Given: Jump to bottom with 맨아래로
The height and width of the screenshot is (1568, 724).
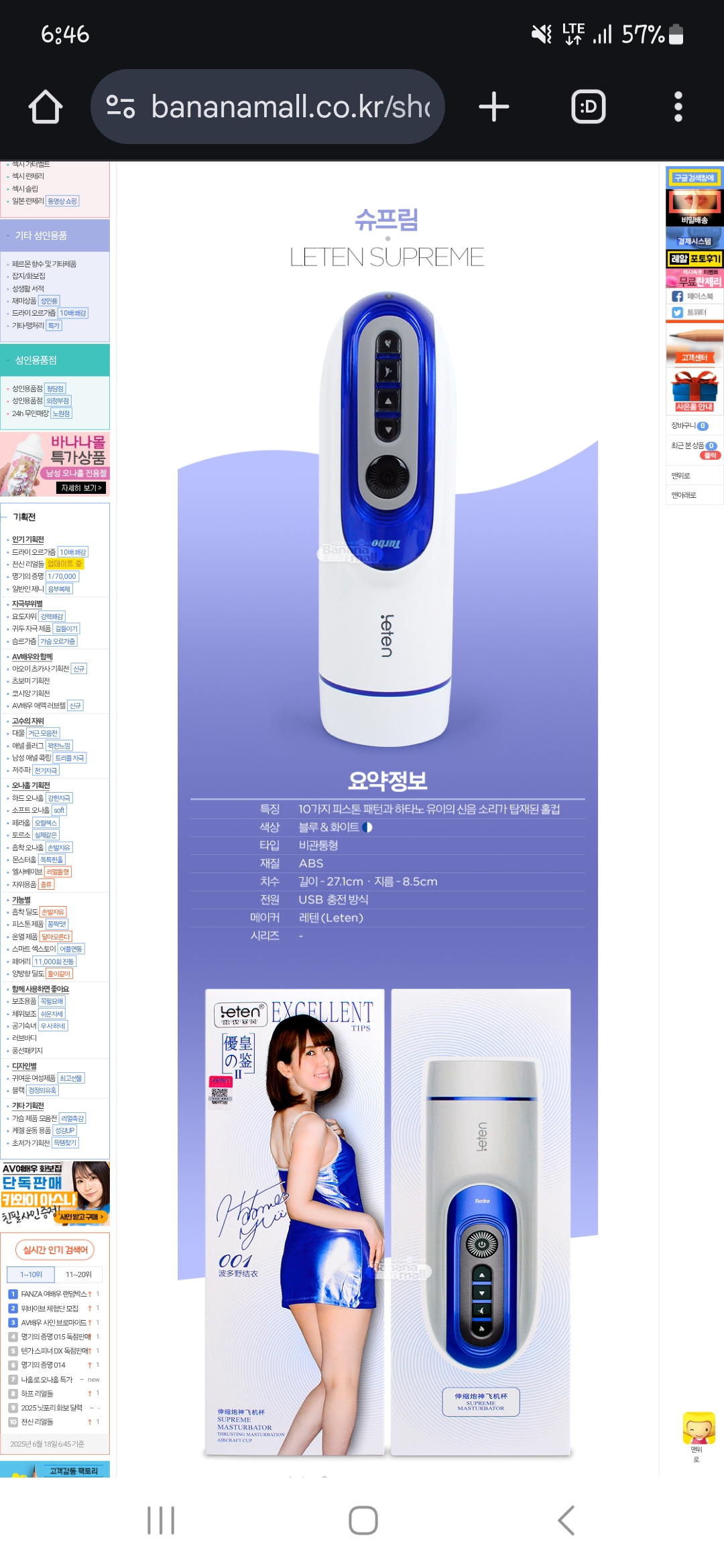Looking at the screenshot, I should click(684, 495).
